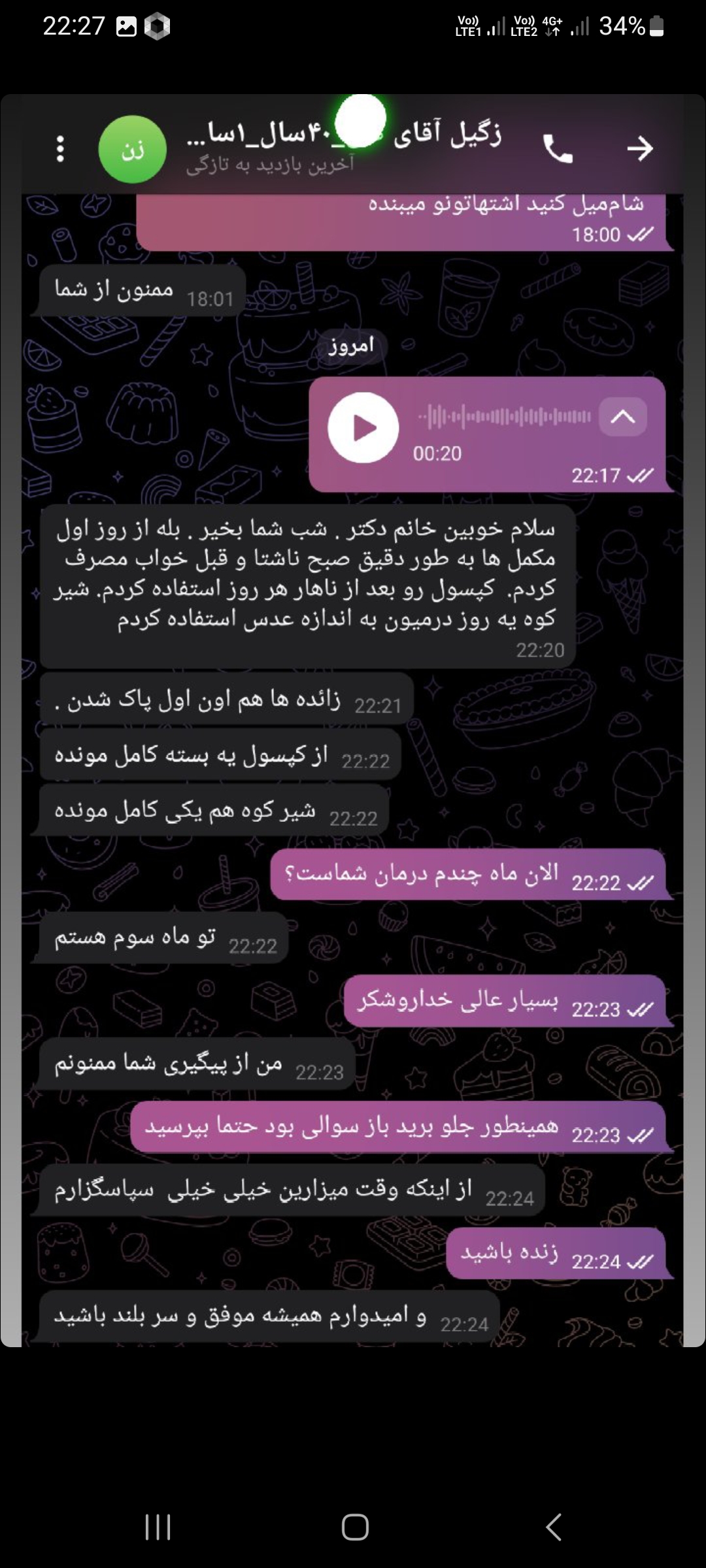Viewport: 706px width, 1568px height.
Task: Start a voice call from the header
Action: 558,149
